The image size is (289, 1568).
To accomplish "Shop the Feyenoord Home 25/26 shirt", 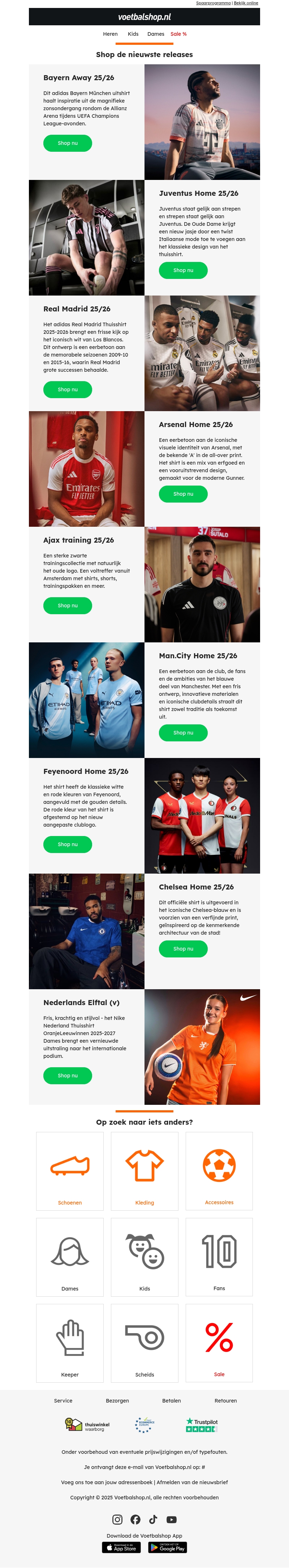I will click(68, 844).
